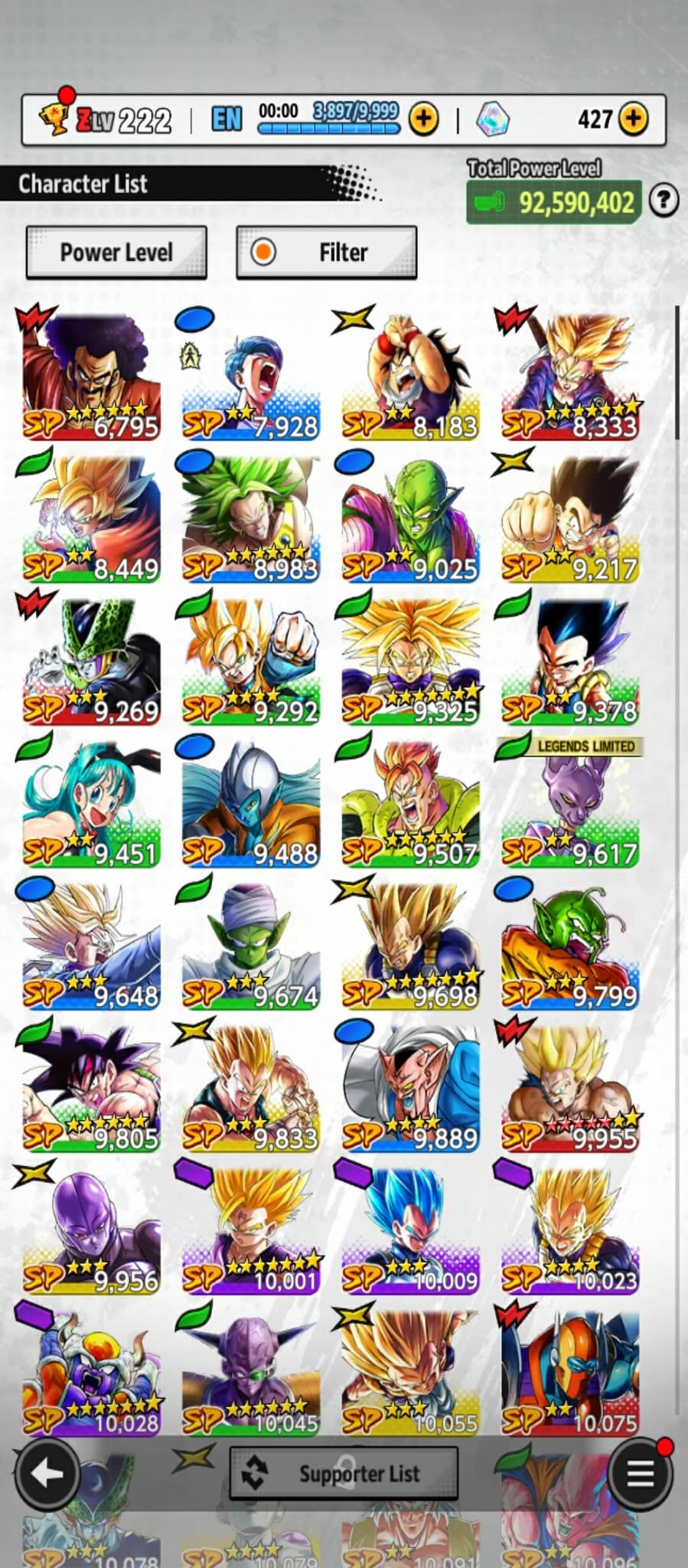
Task: Open the Filter options
Action: pos(327,252)
